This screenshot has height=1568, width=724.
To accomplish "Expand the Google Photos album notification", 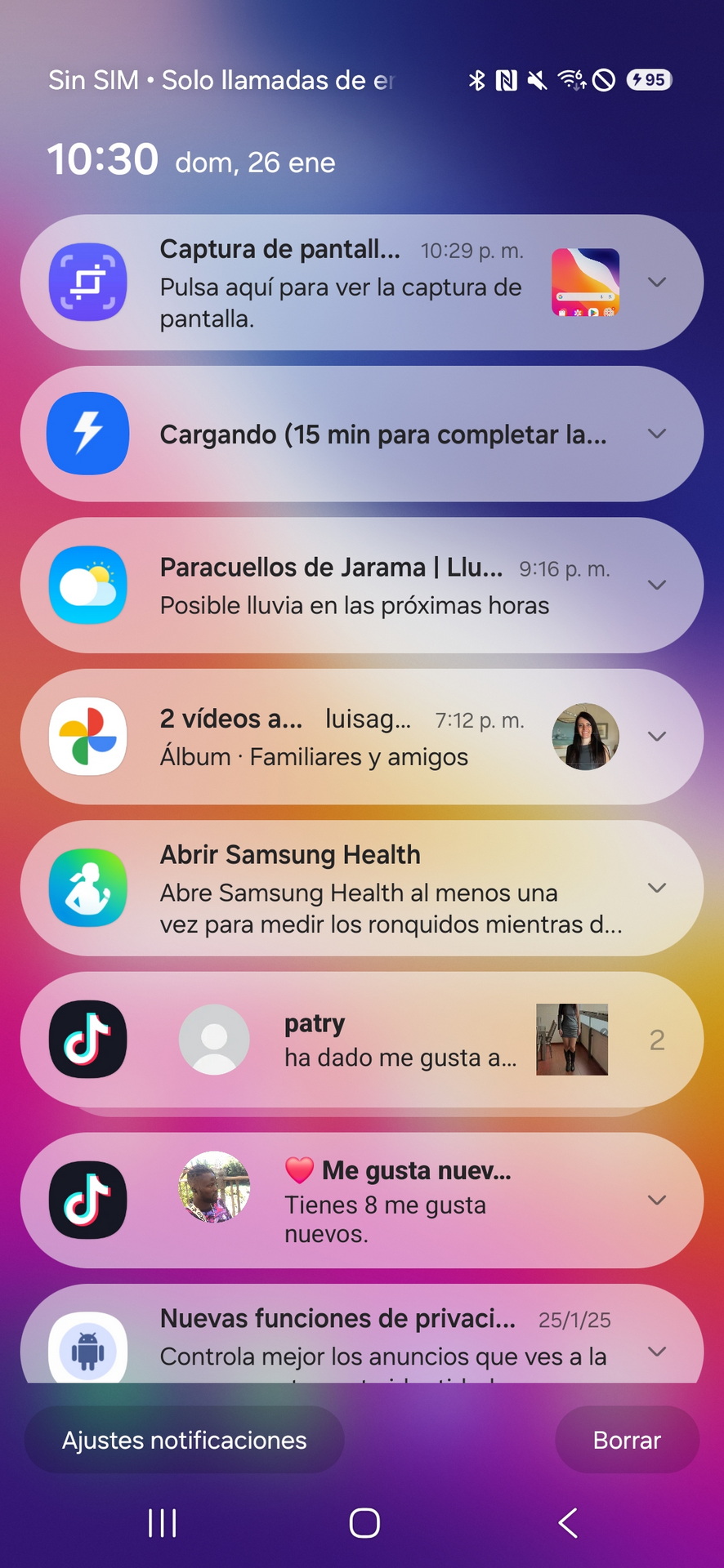I will pos(657,737).
